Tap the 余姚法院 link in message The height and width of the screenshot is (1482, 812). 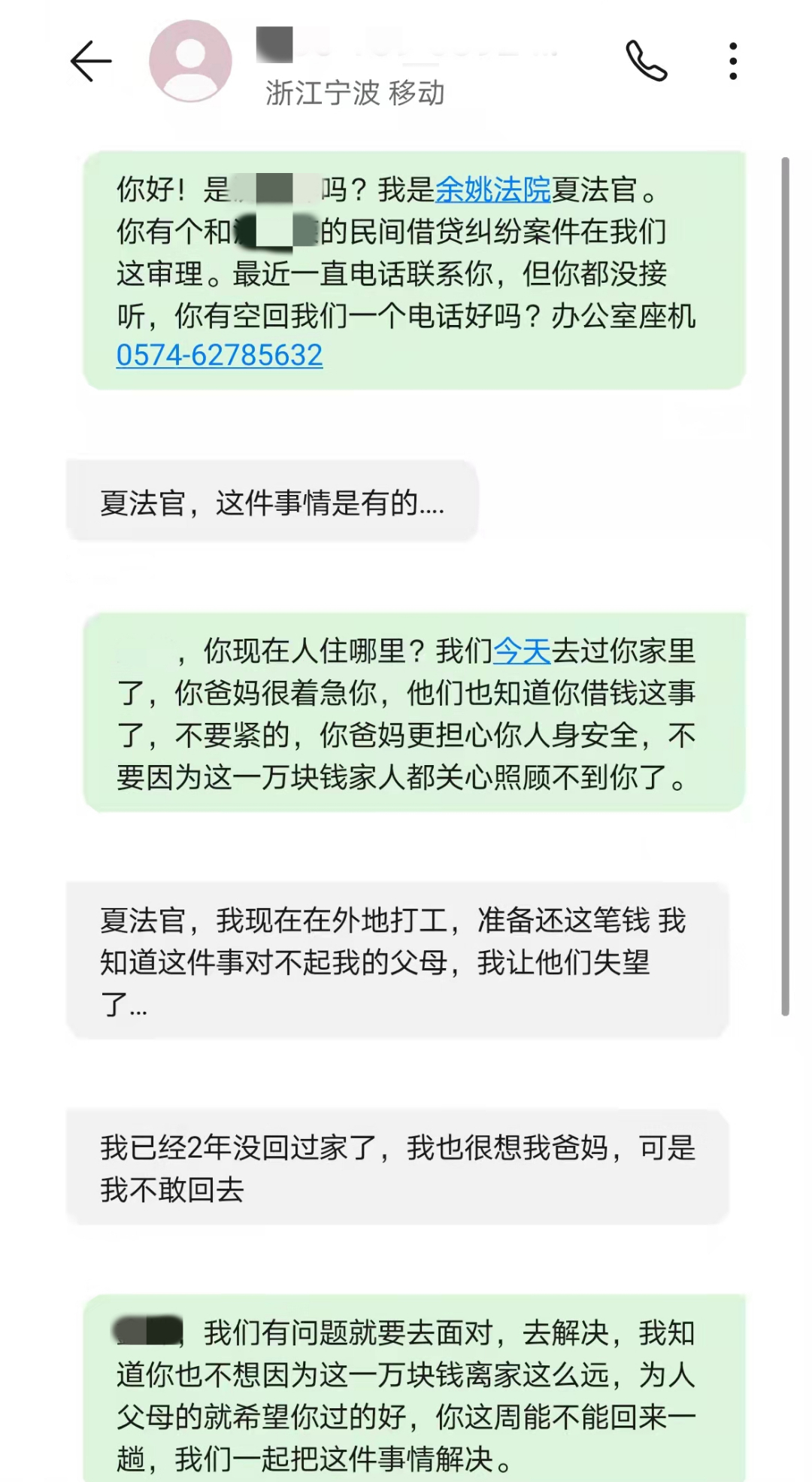492,190
